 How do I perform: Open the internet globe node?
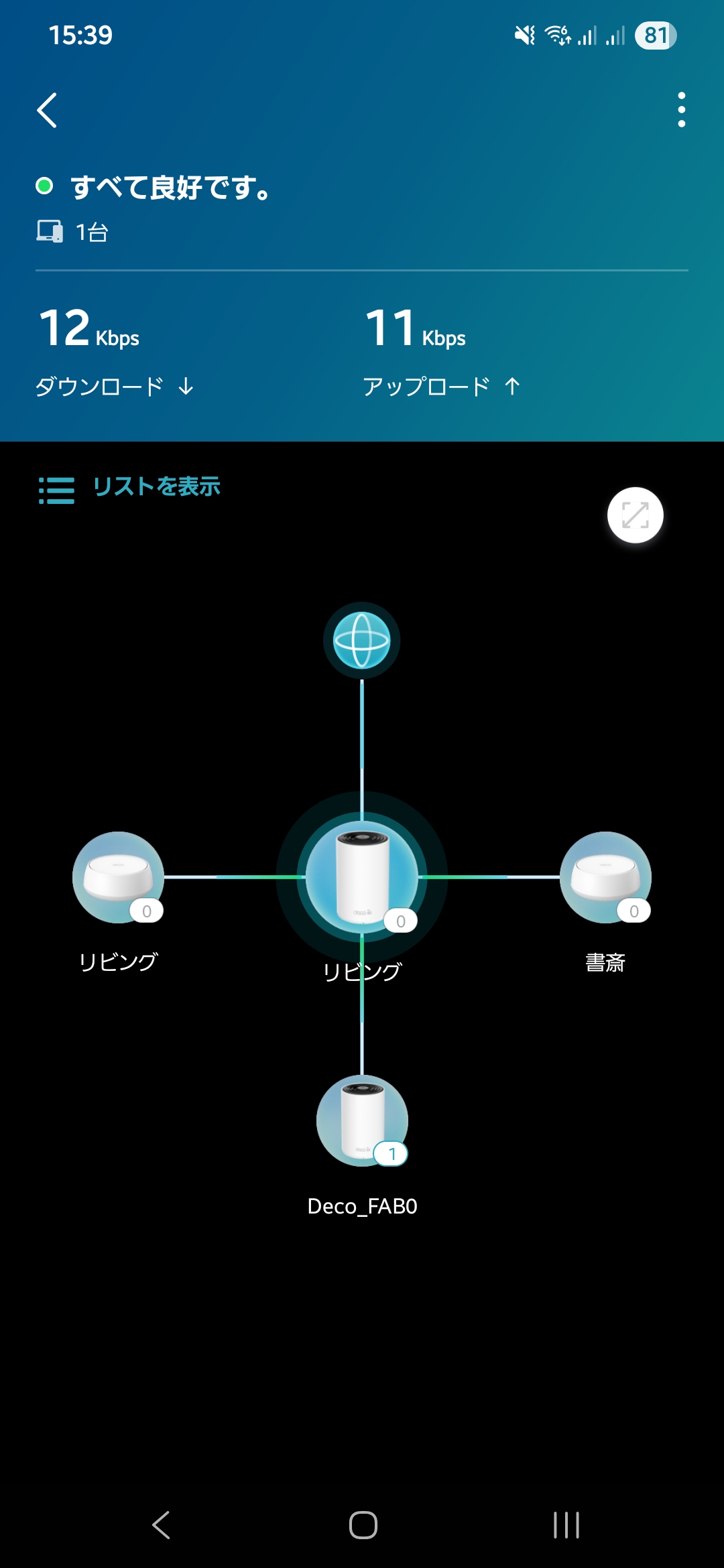coord(362,641)
